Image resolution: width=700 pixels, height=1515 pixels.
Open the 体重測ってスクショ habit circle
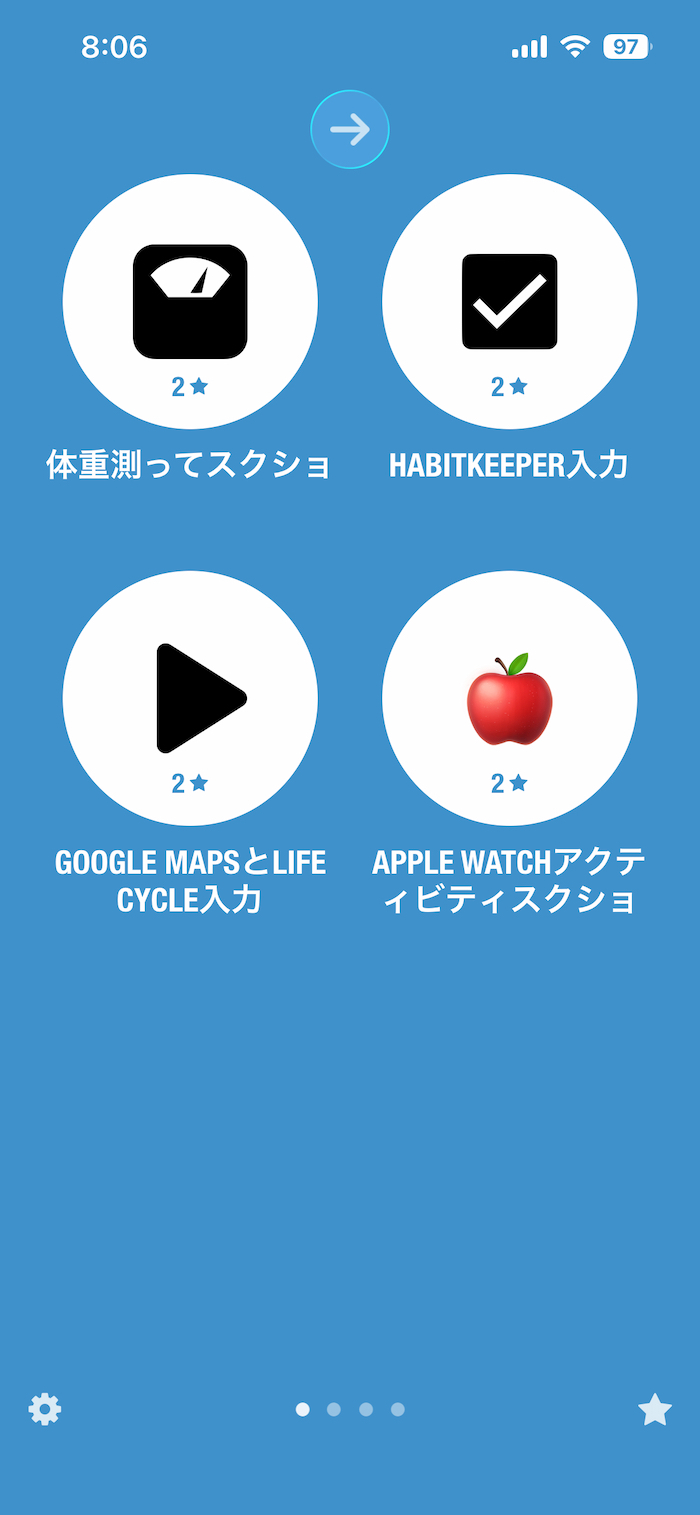(x=190, y=302)
